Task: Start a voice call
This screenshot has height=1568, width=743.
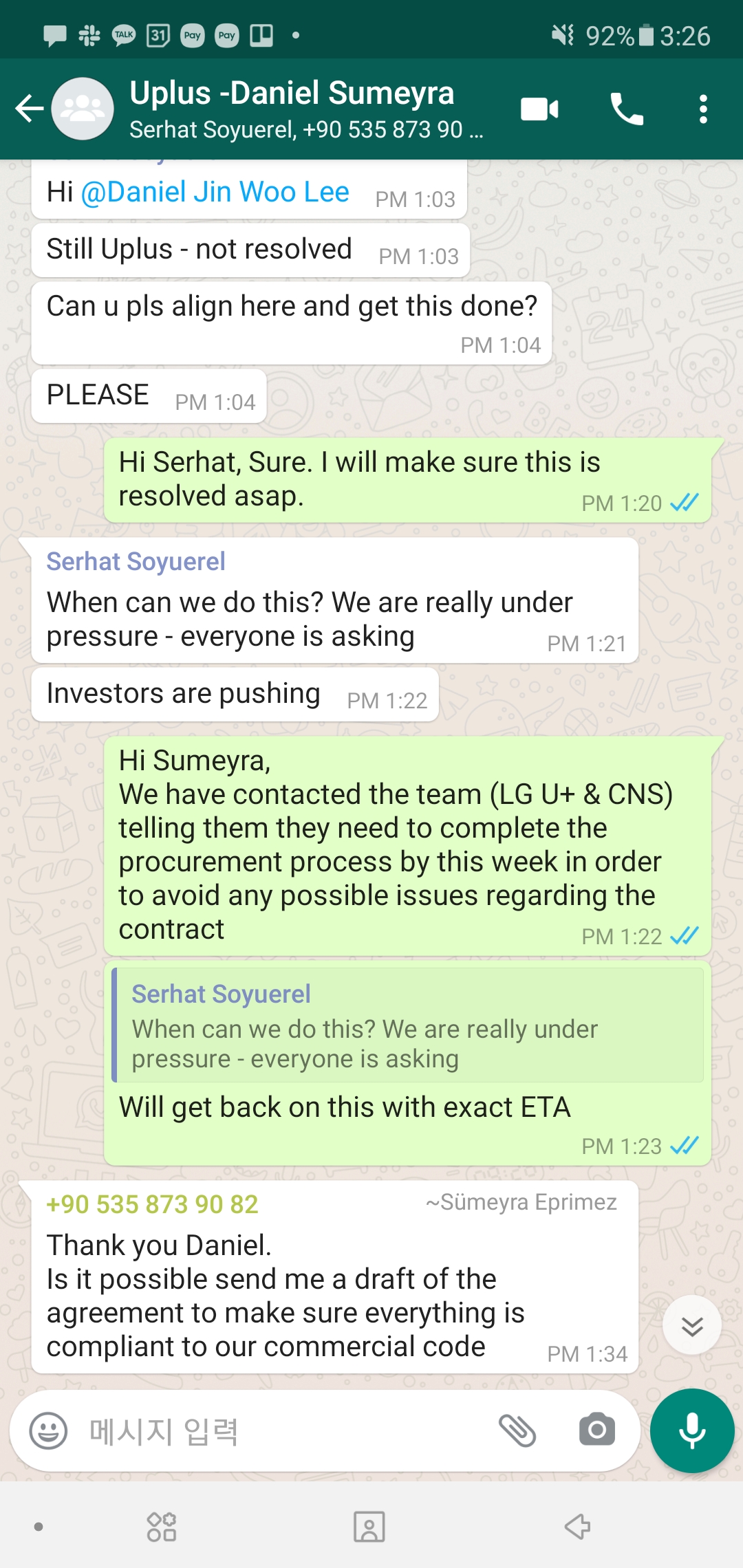Action: point(627,109)
